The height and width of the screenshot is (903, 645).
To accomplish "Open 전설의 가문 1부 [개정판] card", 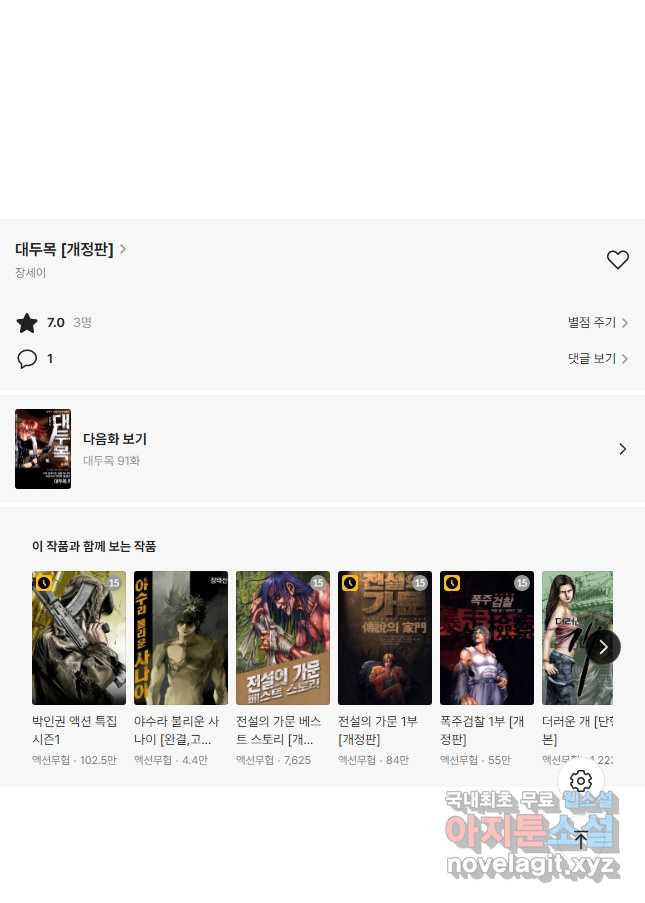I will [x=385, y=639].
